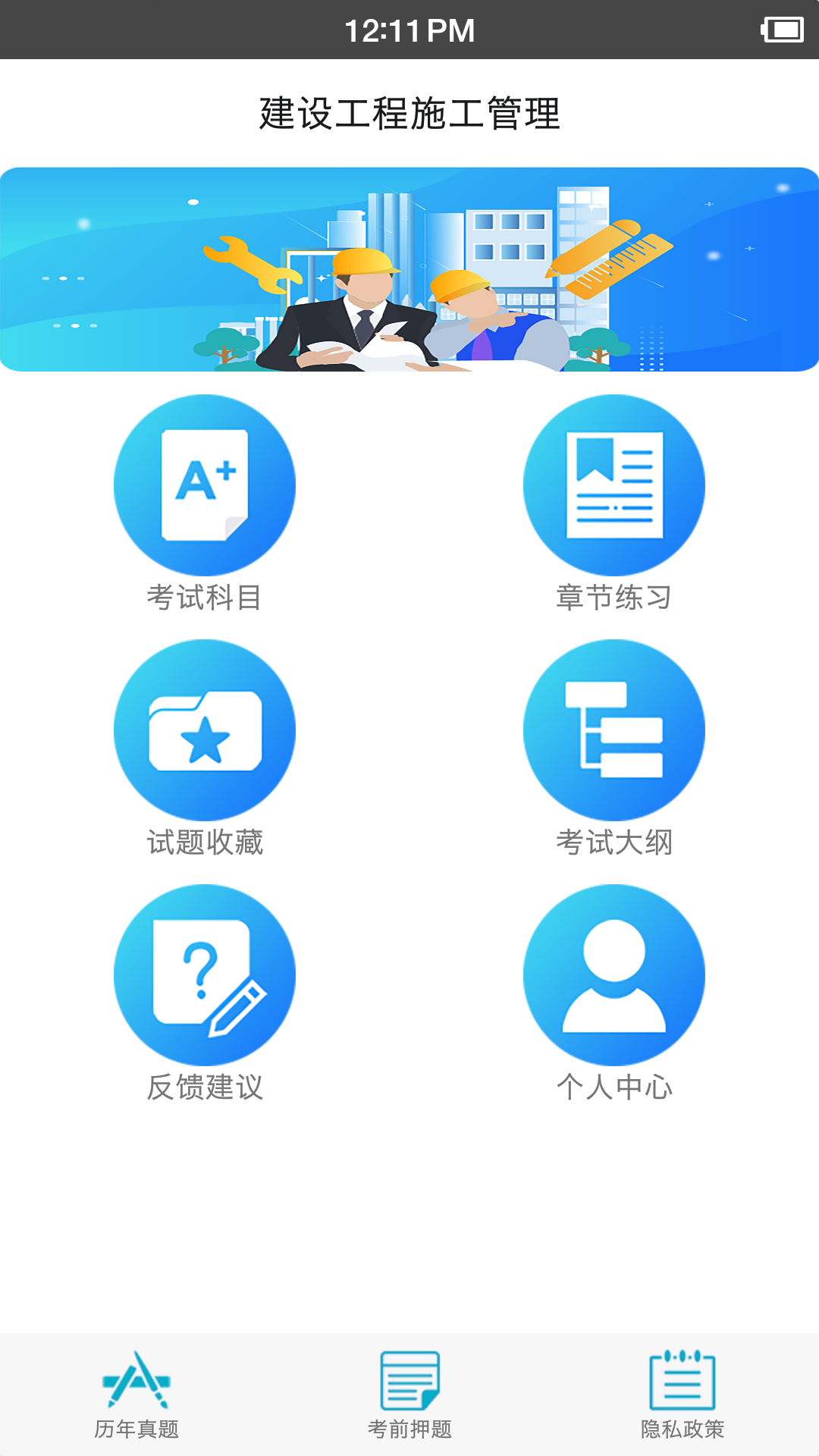Open the 考试大纲 outline flowchart icon
819x1456 pixels.
point(613,730)
